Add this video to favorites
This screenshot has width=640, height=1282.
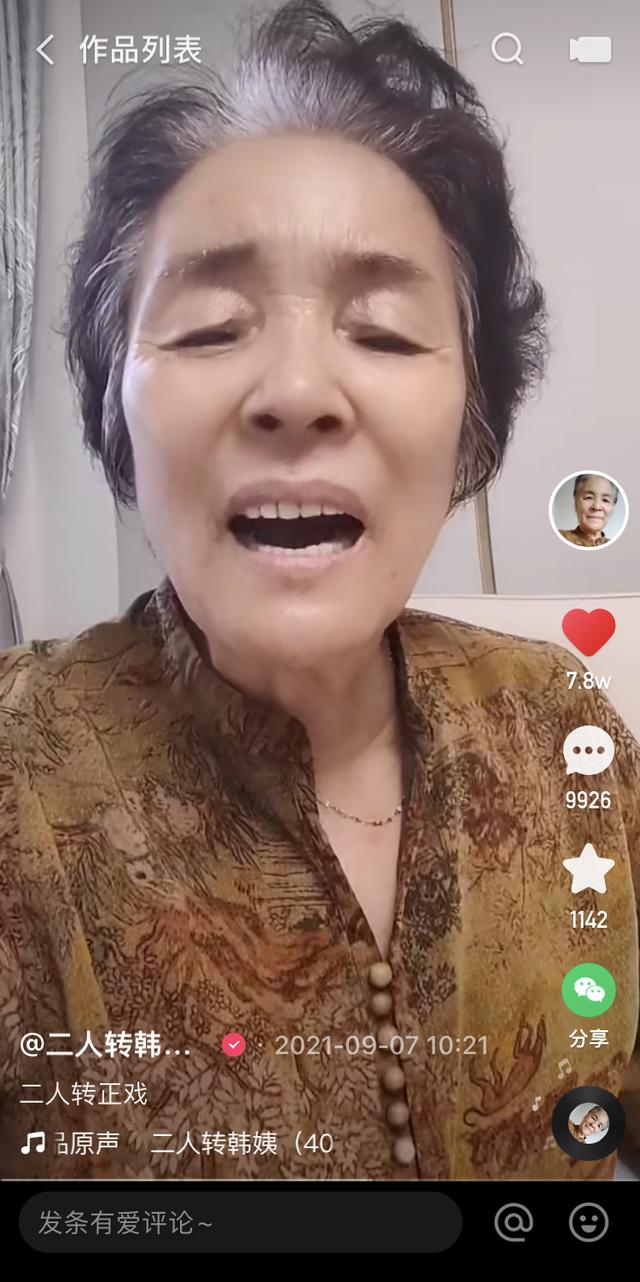click(x=588, y=870)
